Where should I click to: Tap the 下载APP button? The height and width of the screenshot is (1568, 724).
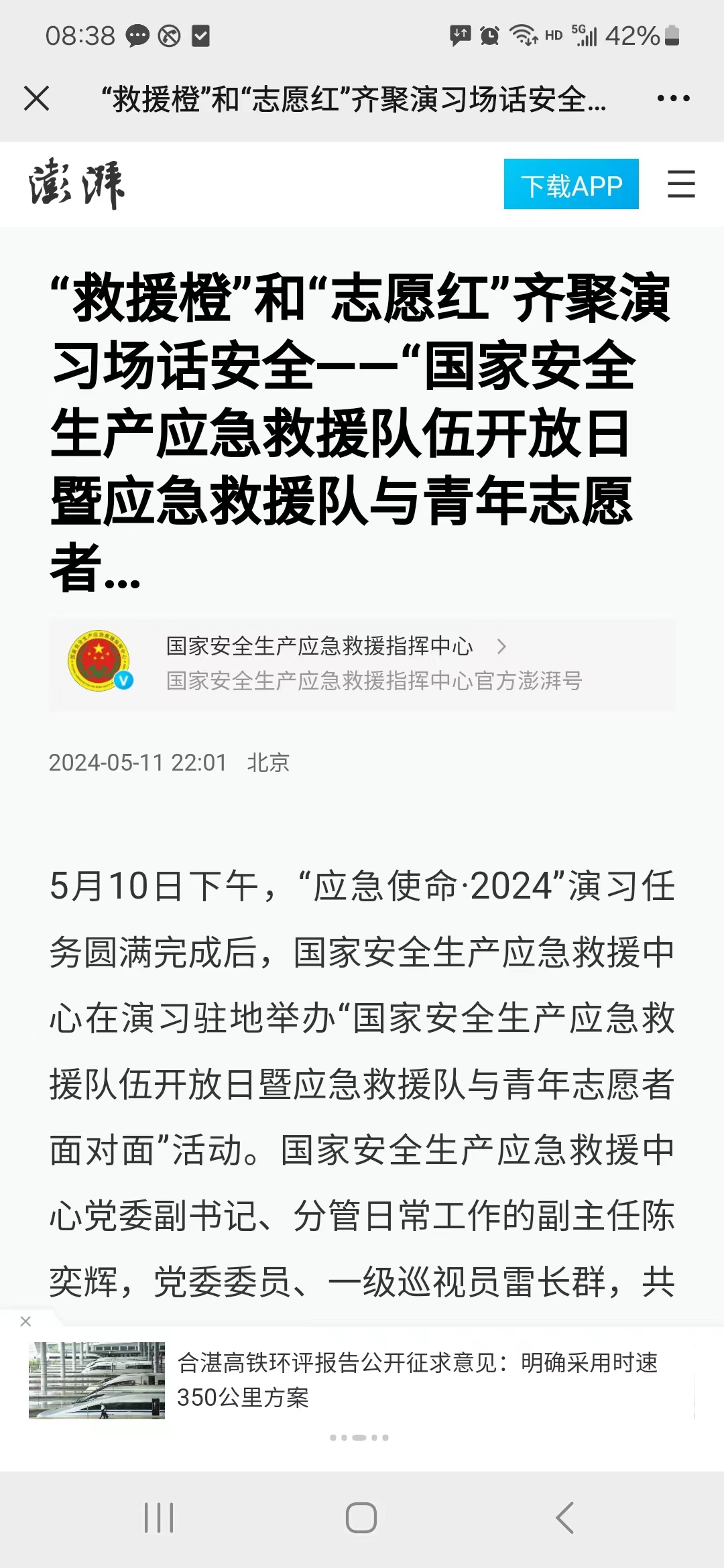pos(571,184)
